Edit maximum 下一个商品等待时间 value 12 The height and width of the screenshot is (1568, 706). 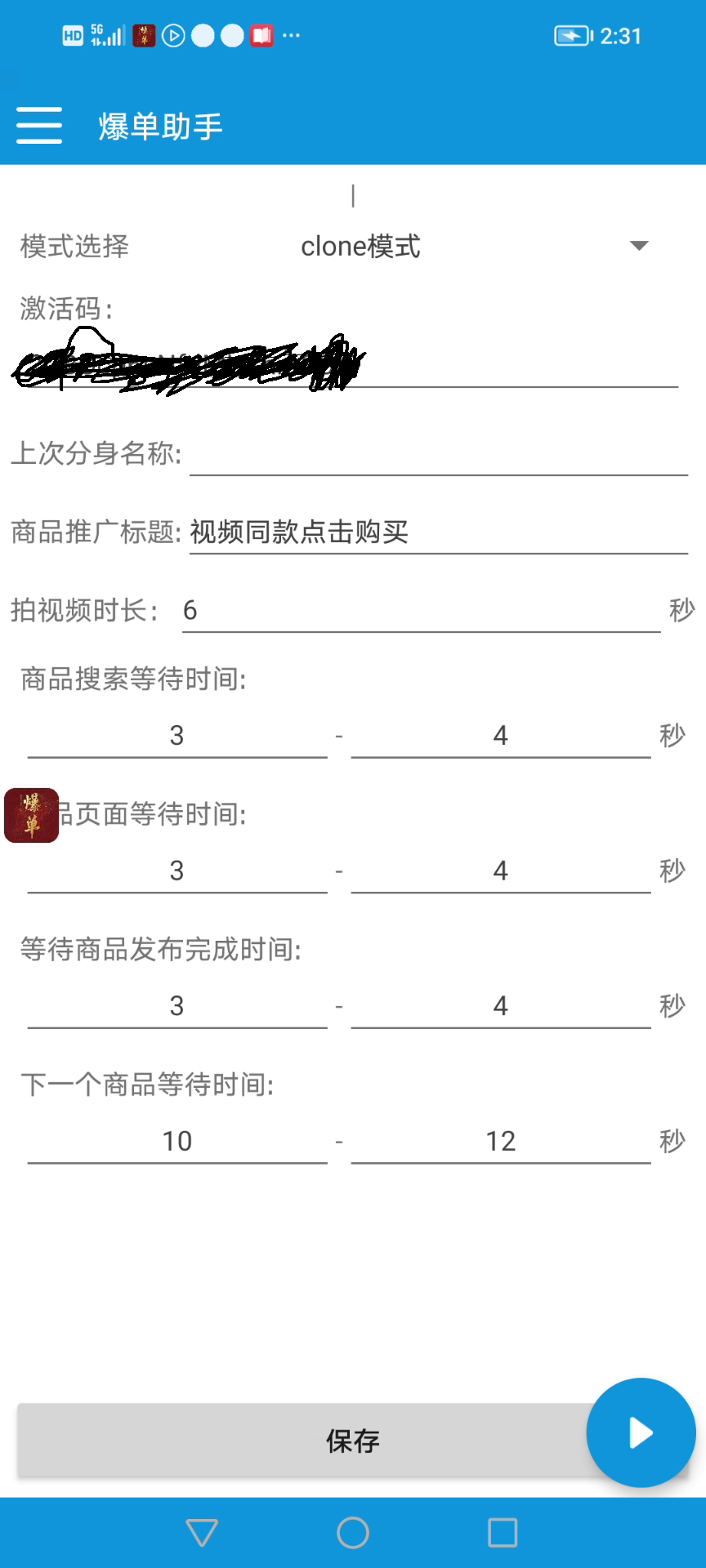click(x=500, y=1141)
